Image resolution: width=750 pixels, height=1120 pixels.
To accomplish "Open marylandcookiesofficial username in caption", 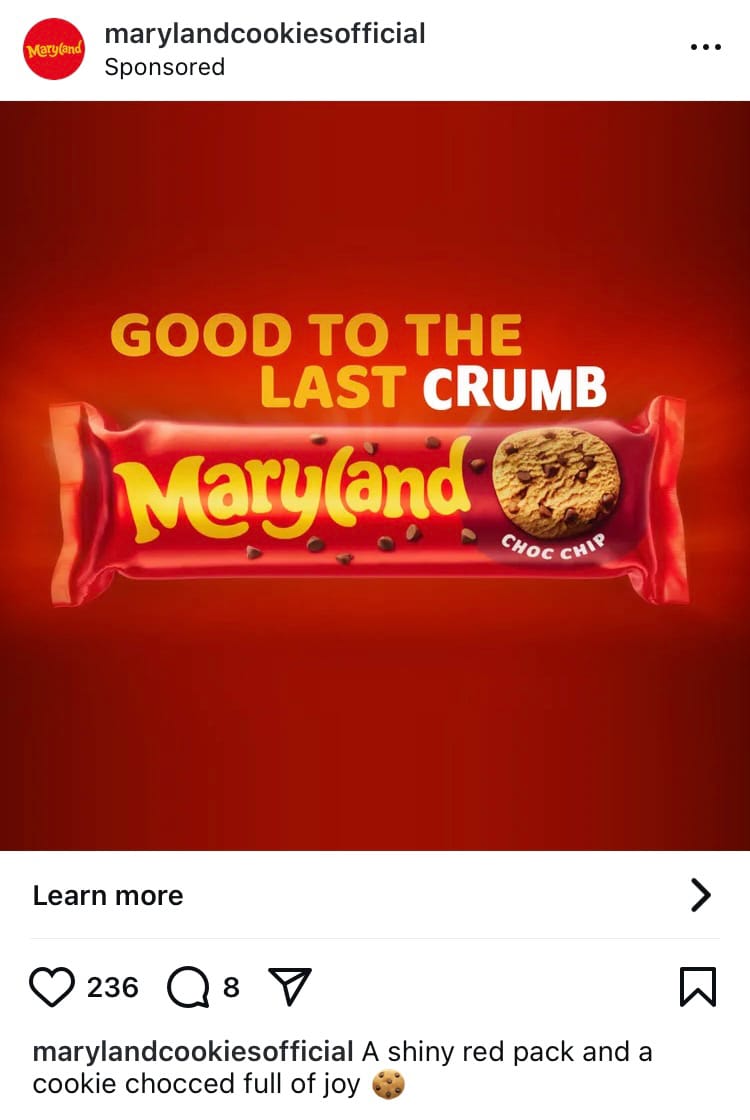I will point(193,1051).
